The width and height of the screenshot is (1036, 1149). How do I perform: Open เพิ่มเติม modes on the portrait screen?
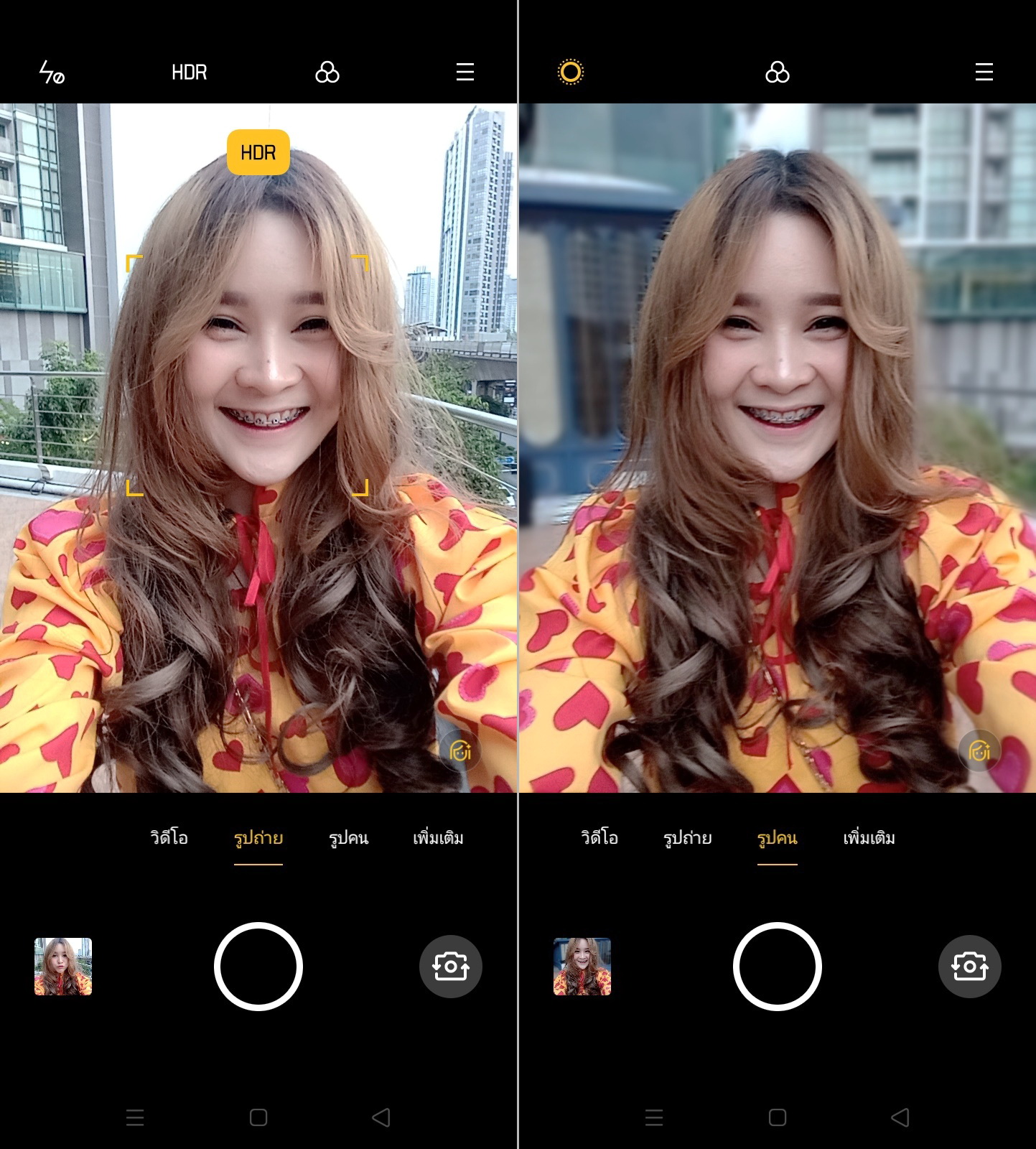pos(869,837)
